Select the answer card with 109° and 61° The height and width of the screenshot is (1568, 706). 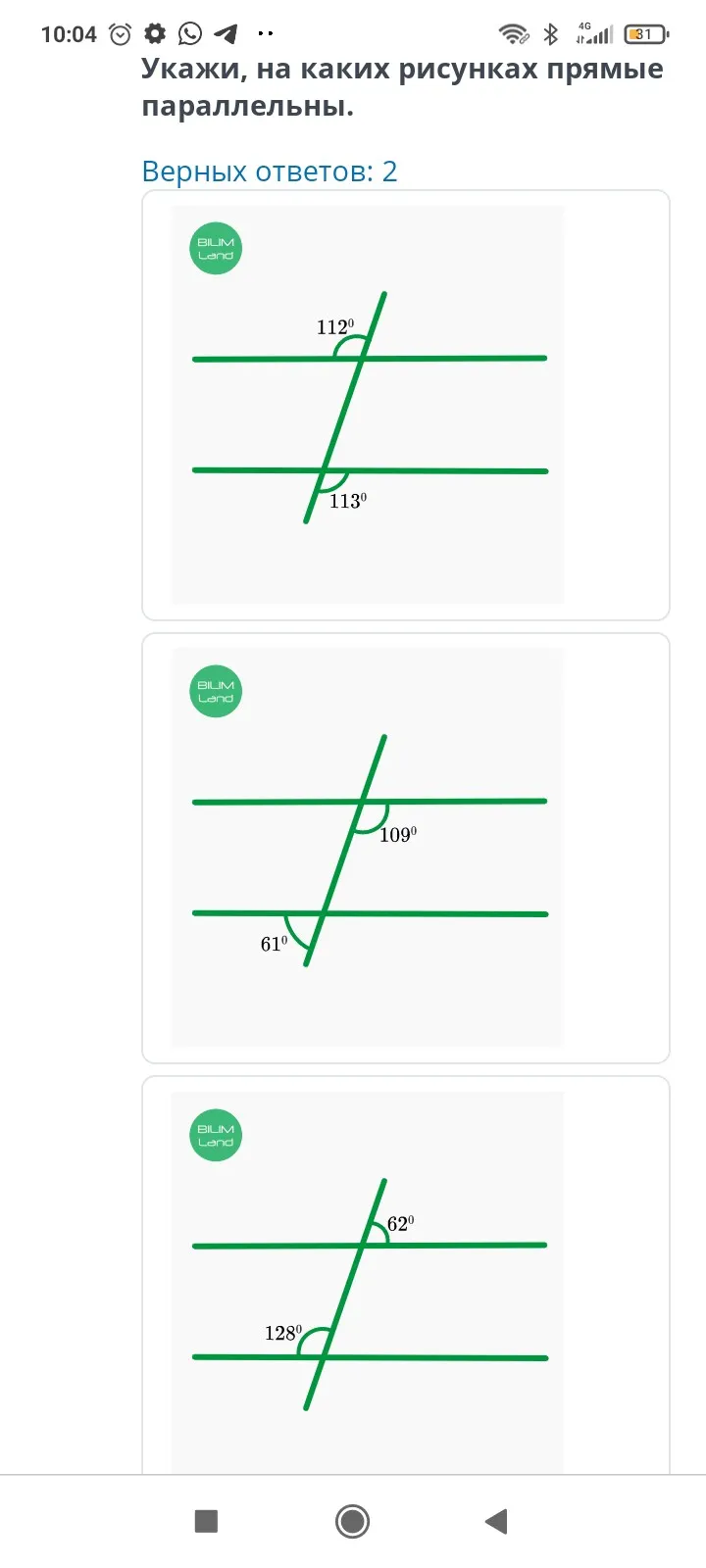pyautogui.click(x=406, y=848)
